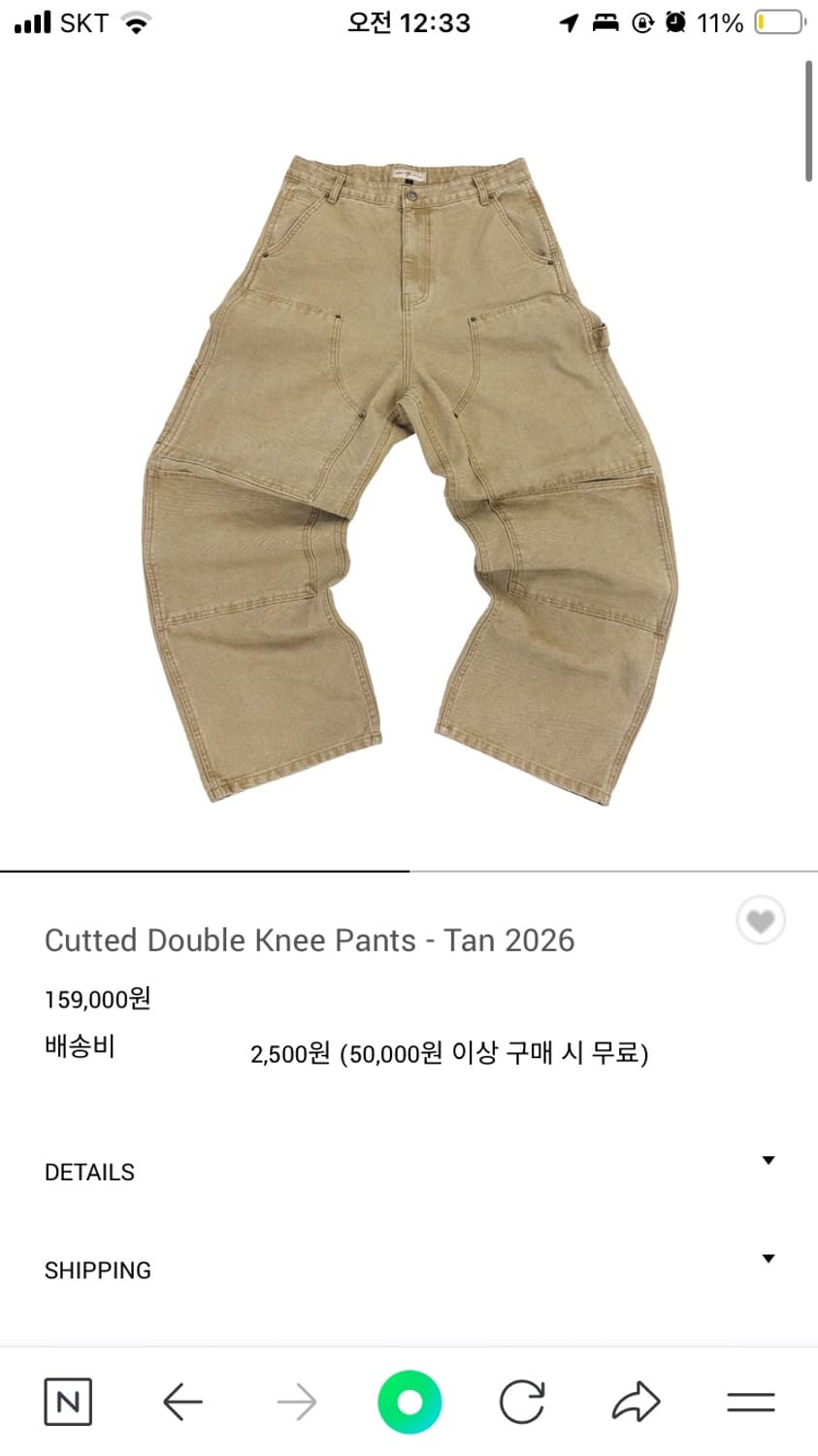818x1456 pixels.
Task: Open sharing options via the share icon
Action: [636, 1401]
